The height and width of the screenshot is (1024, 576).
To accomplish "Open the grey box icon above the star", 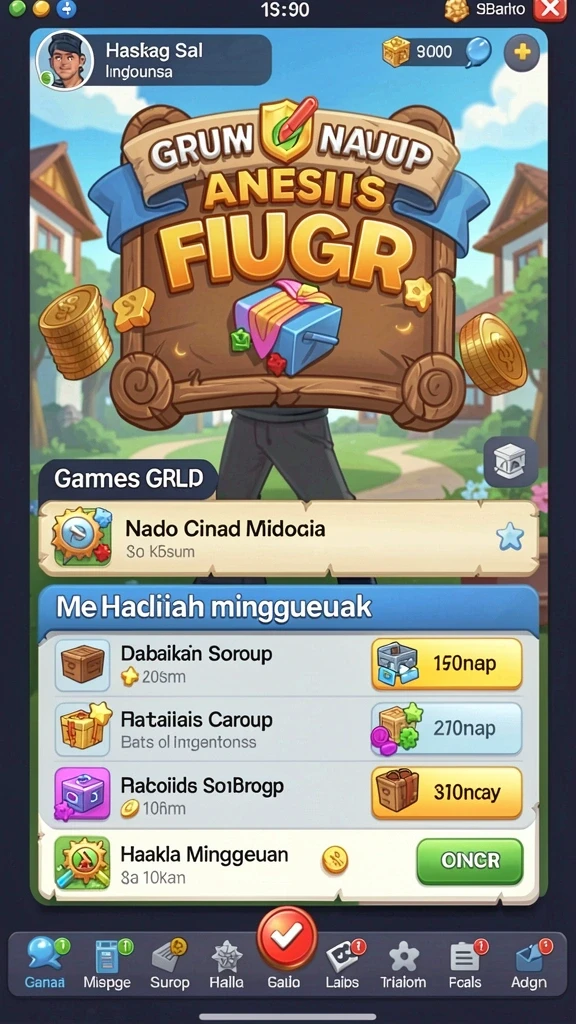I will pyautogui.click(x=511, y=462).
